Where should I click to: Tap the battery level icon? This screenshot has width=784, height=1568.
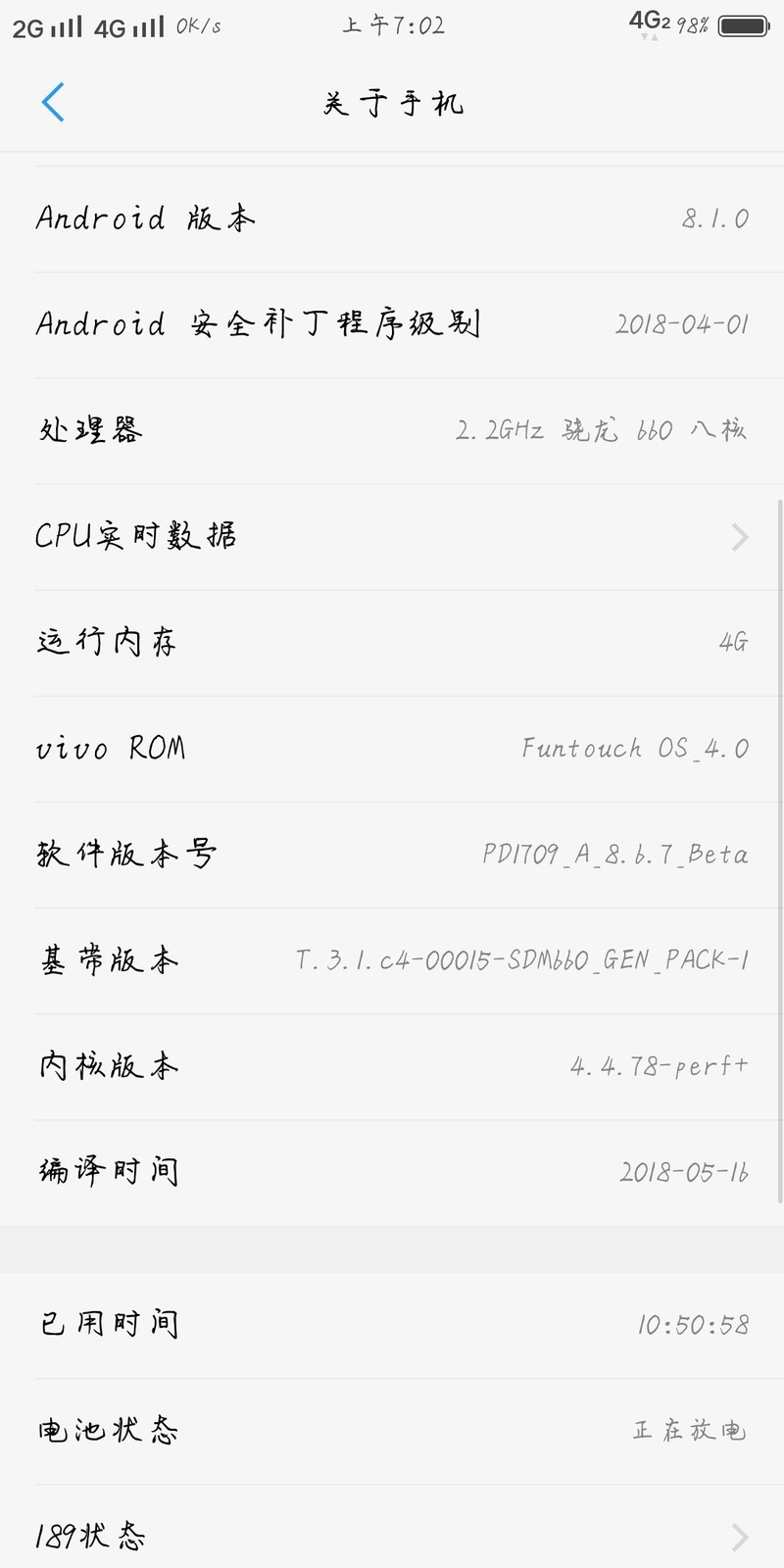(740, 24)
